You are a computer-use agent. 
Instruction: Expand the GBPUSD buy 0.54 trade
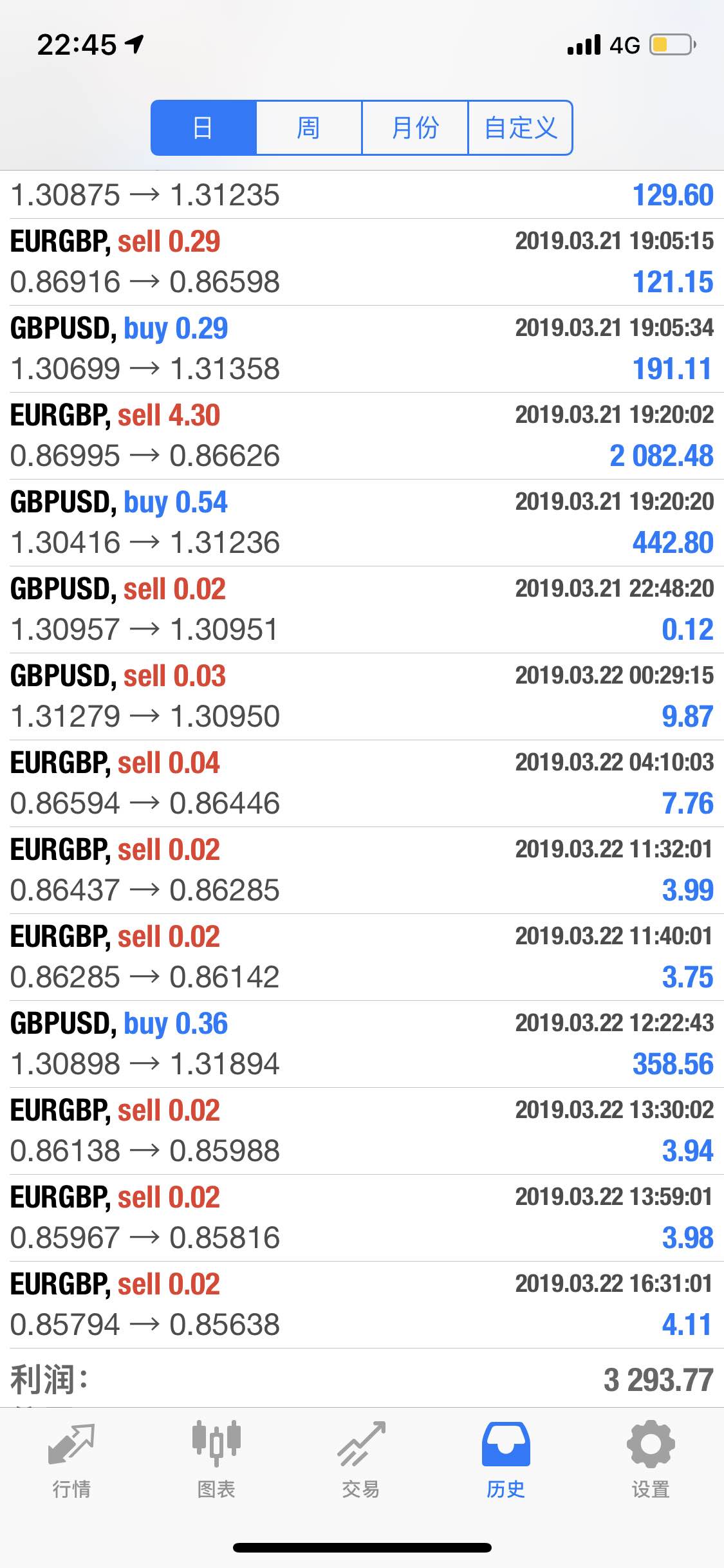[362, 523]
